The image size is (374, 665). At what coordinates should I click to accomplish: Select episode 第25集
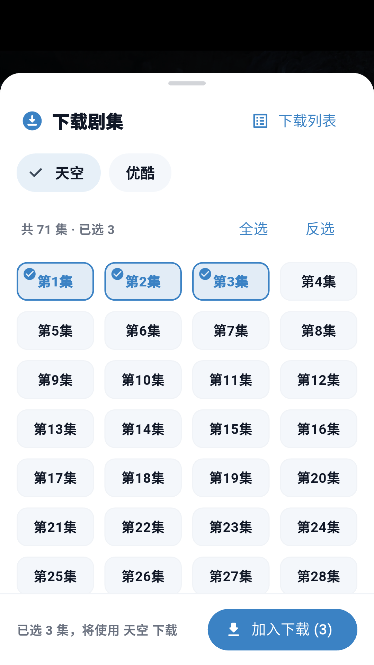[x=55, y=576]
